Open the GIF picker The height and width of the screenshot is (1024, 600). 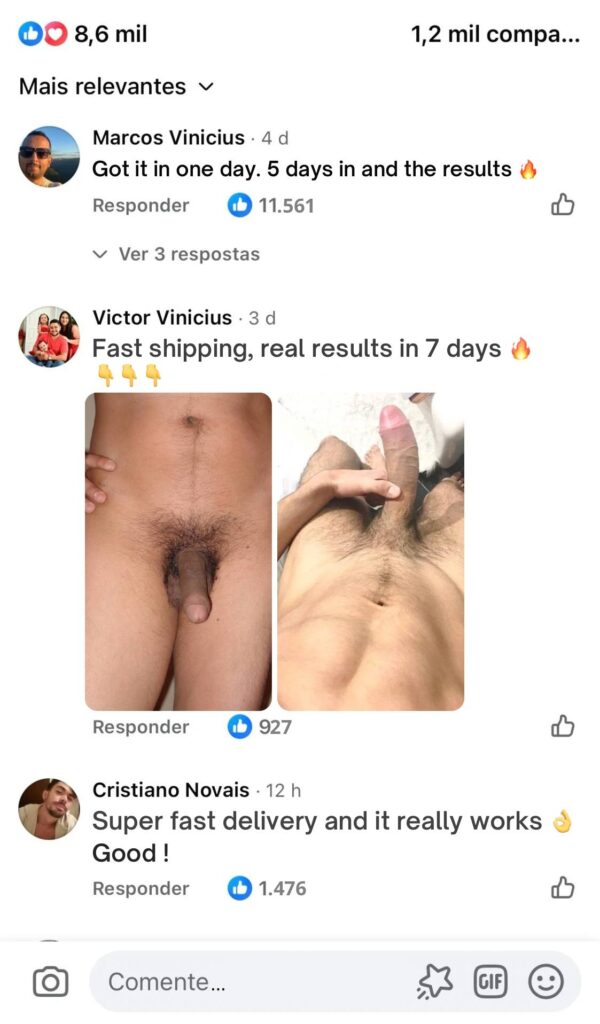coord(490,982)
